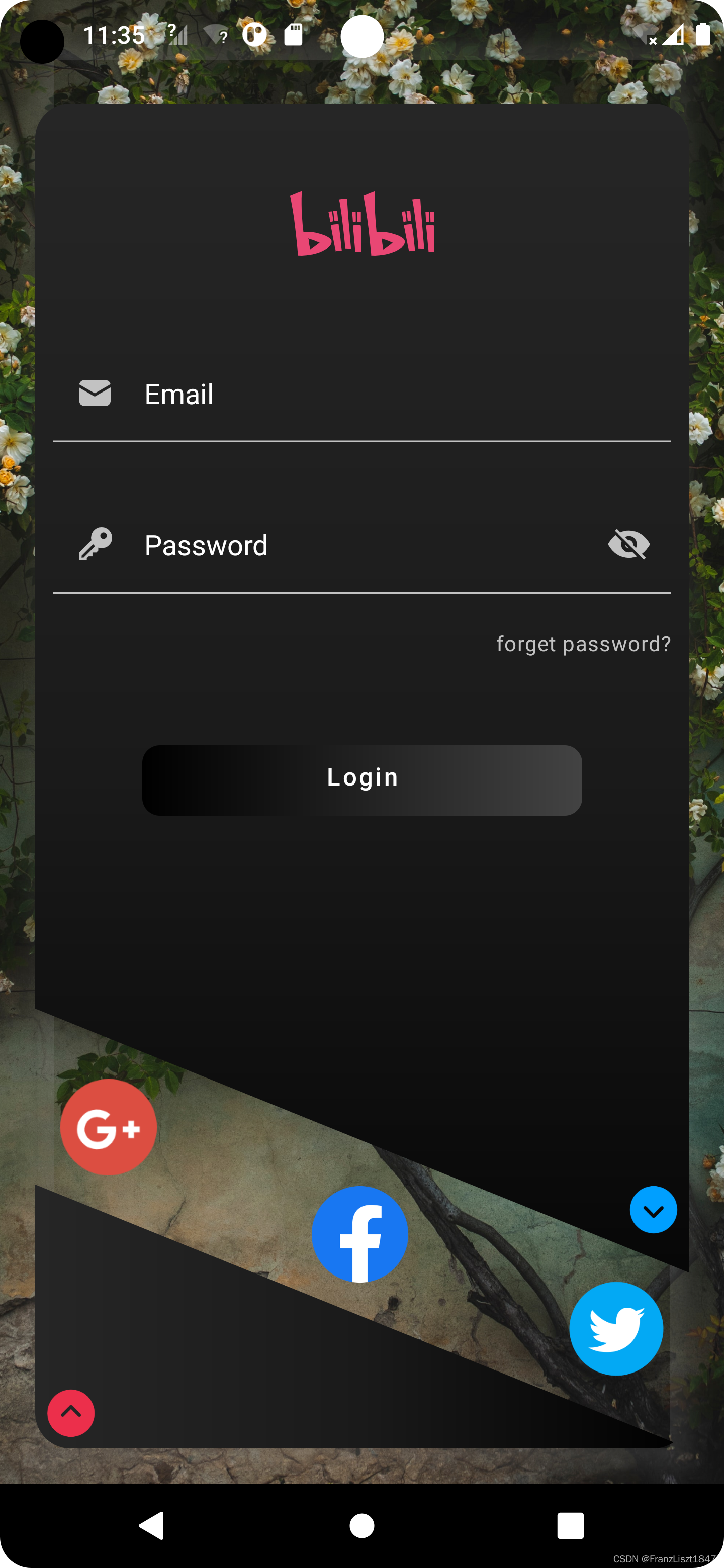724x1568 pixels.
Task: Tap the blue down chevron button
Action: pyautogui.click(x=654, y=1210)
